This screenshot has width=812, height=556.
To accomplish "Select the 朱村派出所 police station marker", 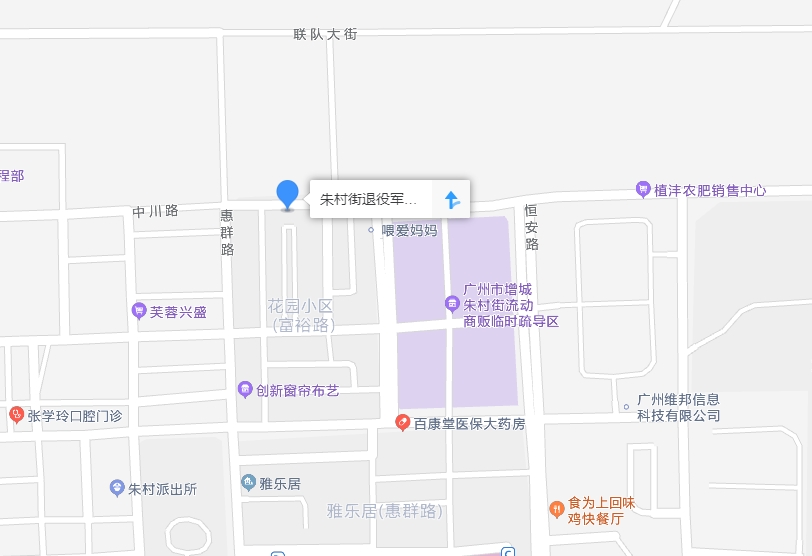I will point(117,488).
